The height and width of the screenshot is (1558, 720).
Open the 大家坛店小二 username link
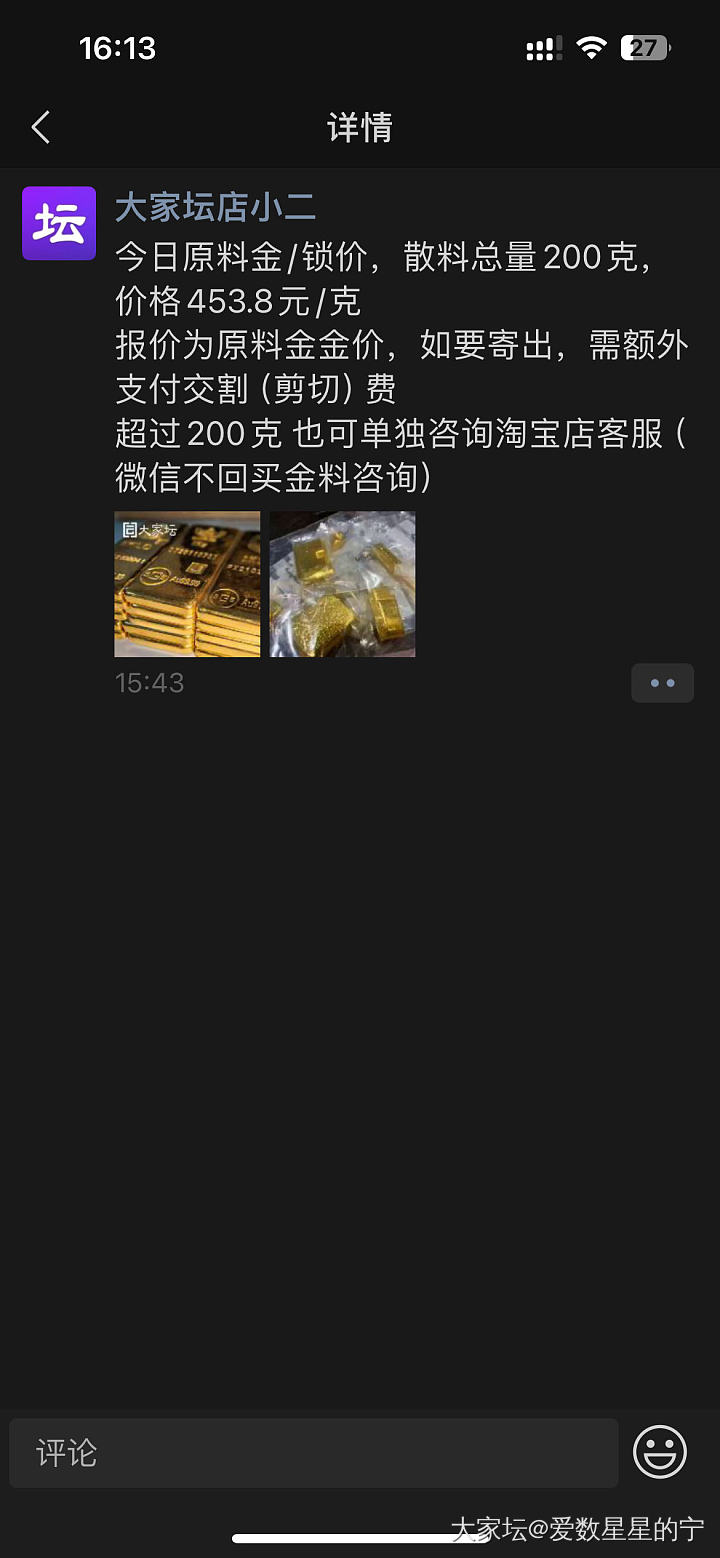(x=215, y=207)
